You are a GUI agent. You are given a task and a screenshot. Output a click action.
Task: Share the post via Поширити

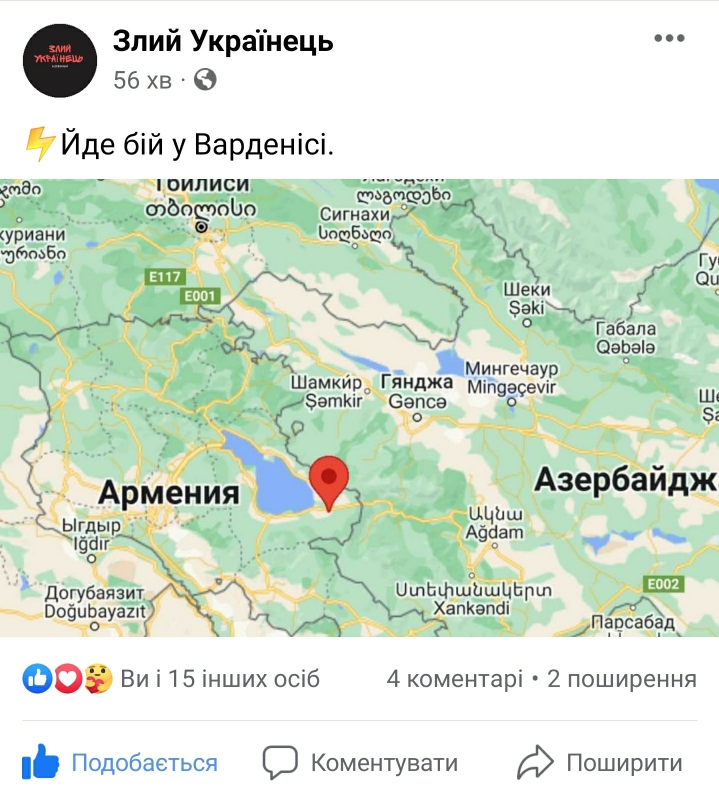pyautogui.click(x=600, y=763)
